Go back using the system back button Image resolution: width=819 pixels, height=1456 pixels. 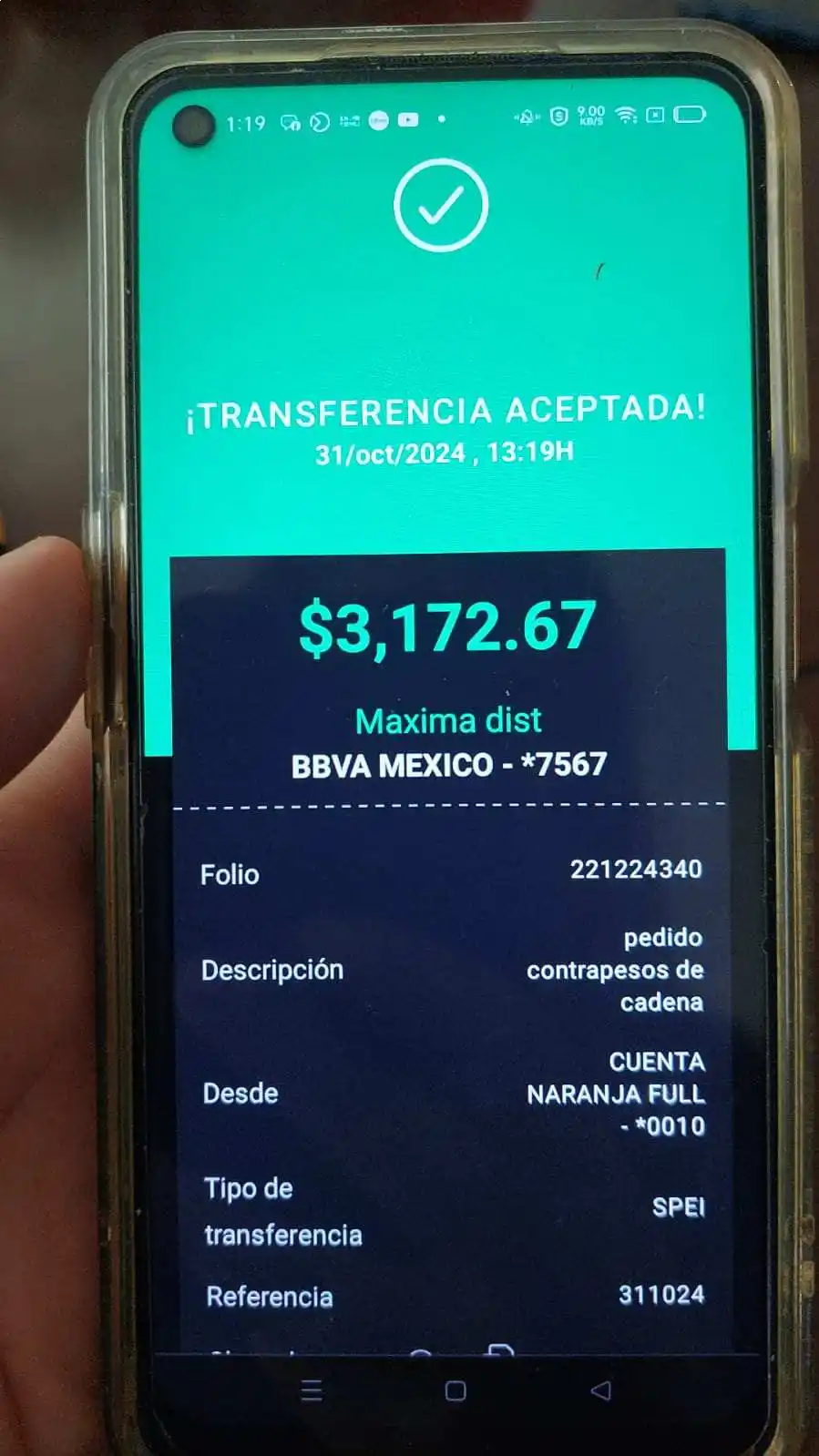coord(600,1390)
